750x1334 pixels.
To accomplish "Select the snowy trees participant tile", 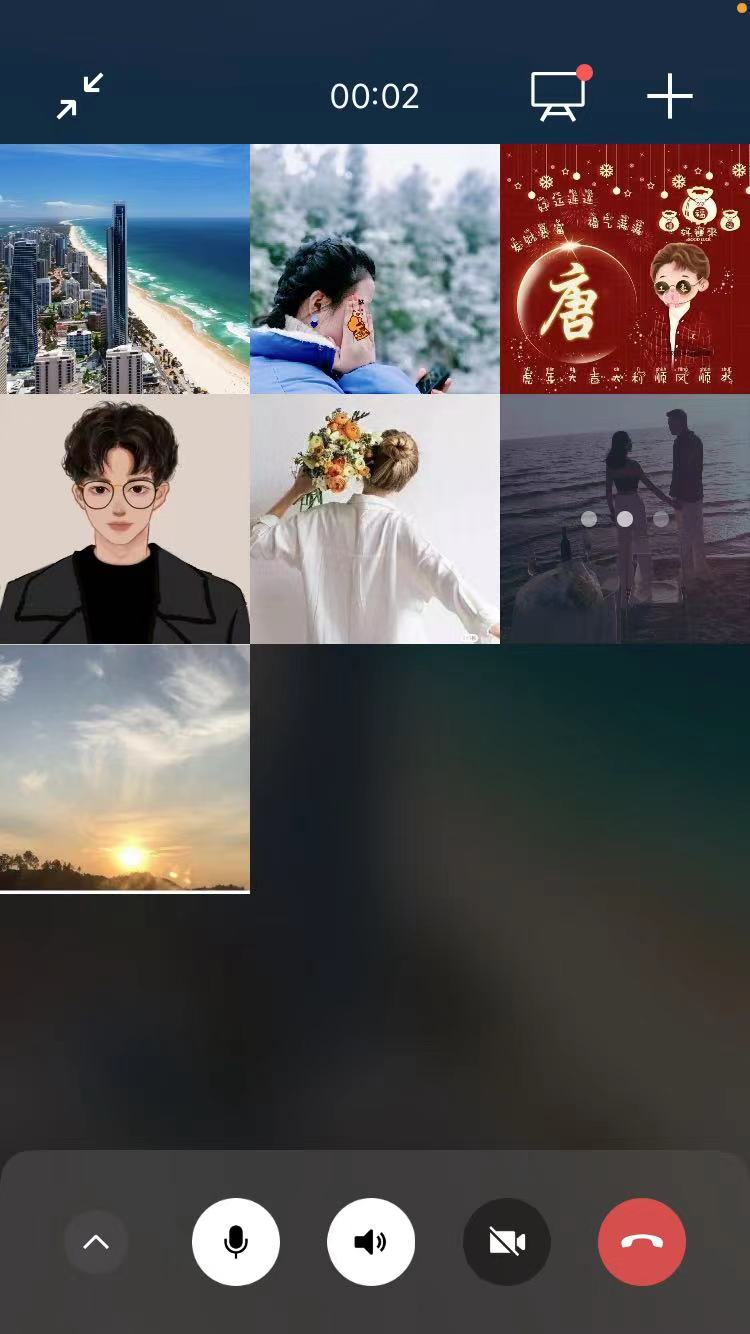I will pyautogui.click(x=375, y=269).
